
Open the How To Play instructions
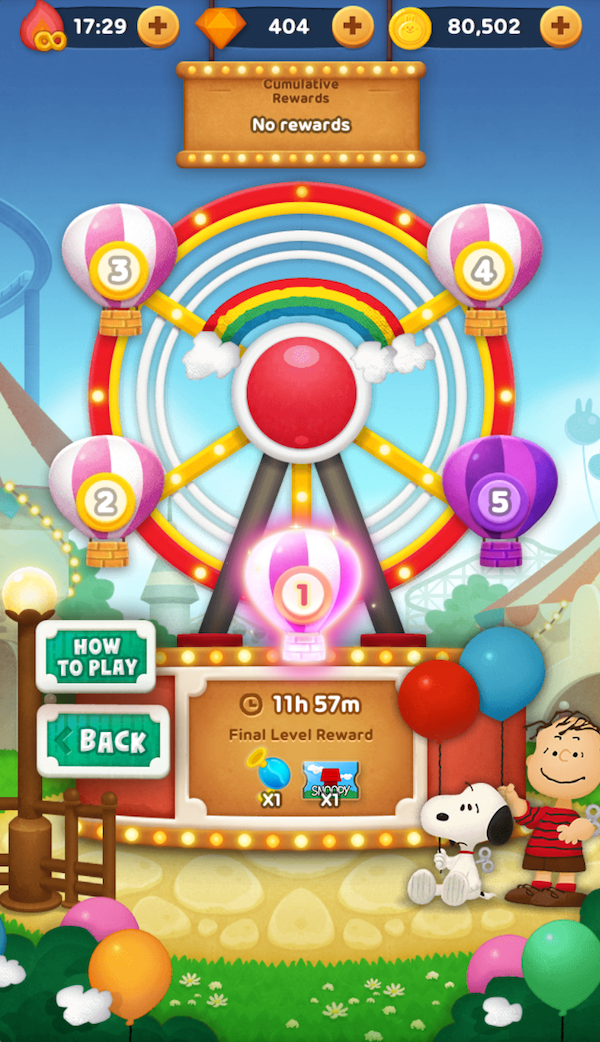pos(97,656)
